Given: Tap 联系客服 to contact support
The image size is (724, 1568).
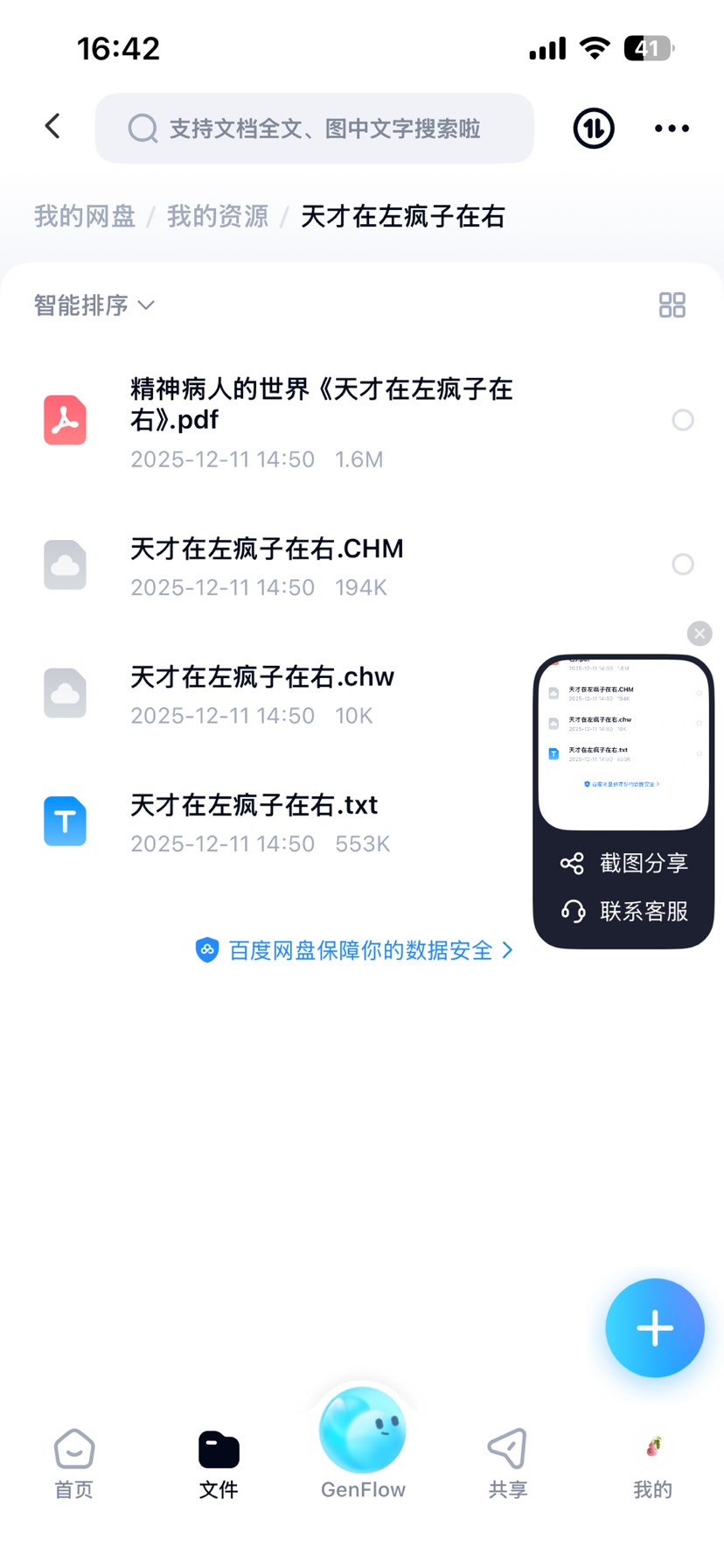Looking at the screenshot, I should [624, 911].
